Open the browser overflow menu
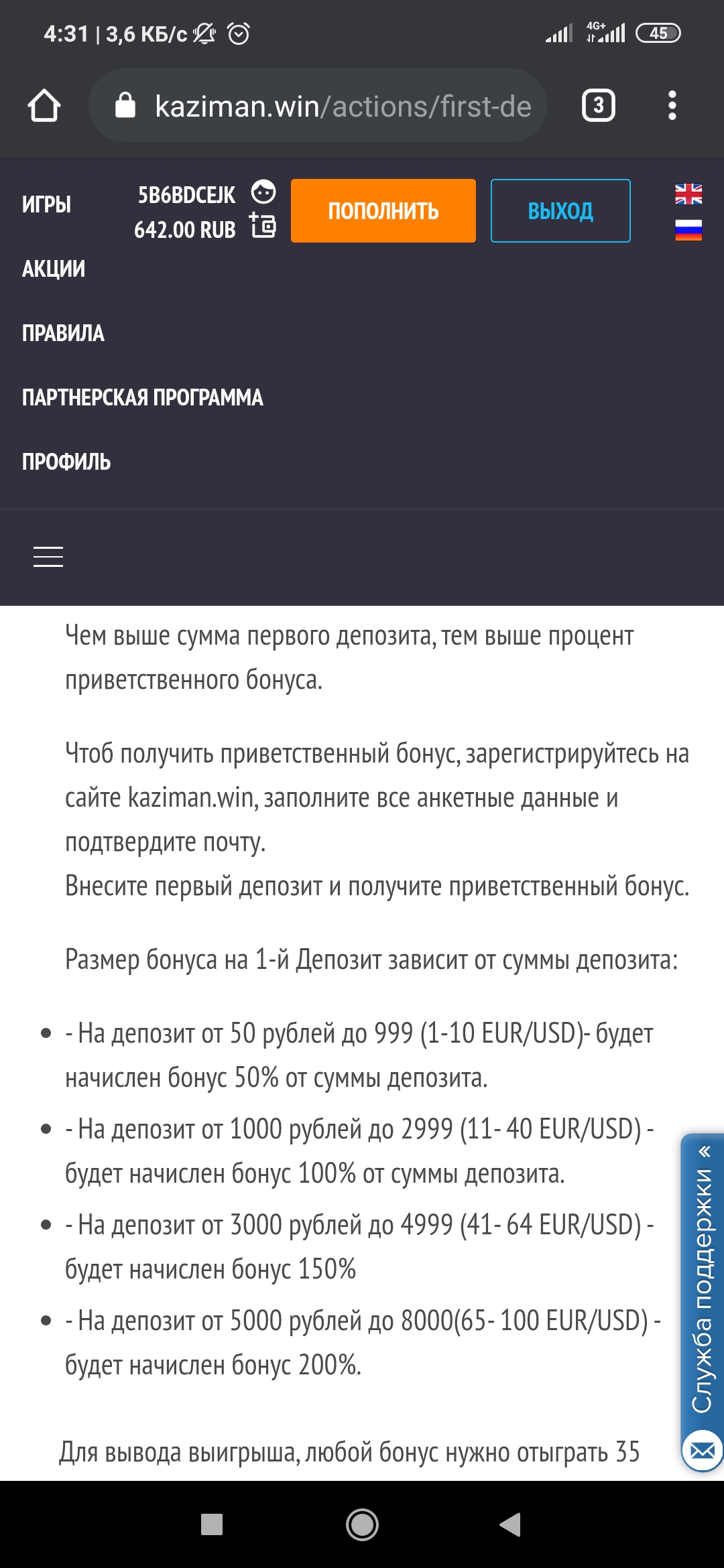 pyautogui.click(x=672, y=106)
